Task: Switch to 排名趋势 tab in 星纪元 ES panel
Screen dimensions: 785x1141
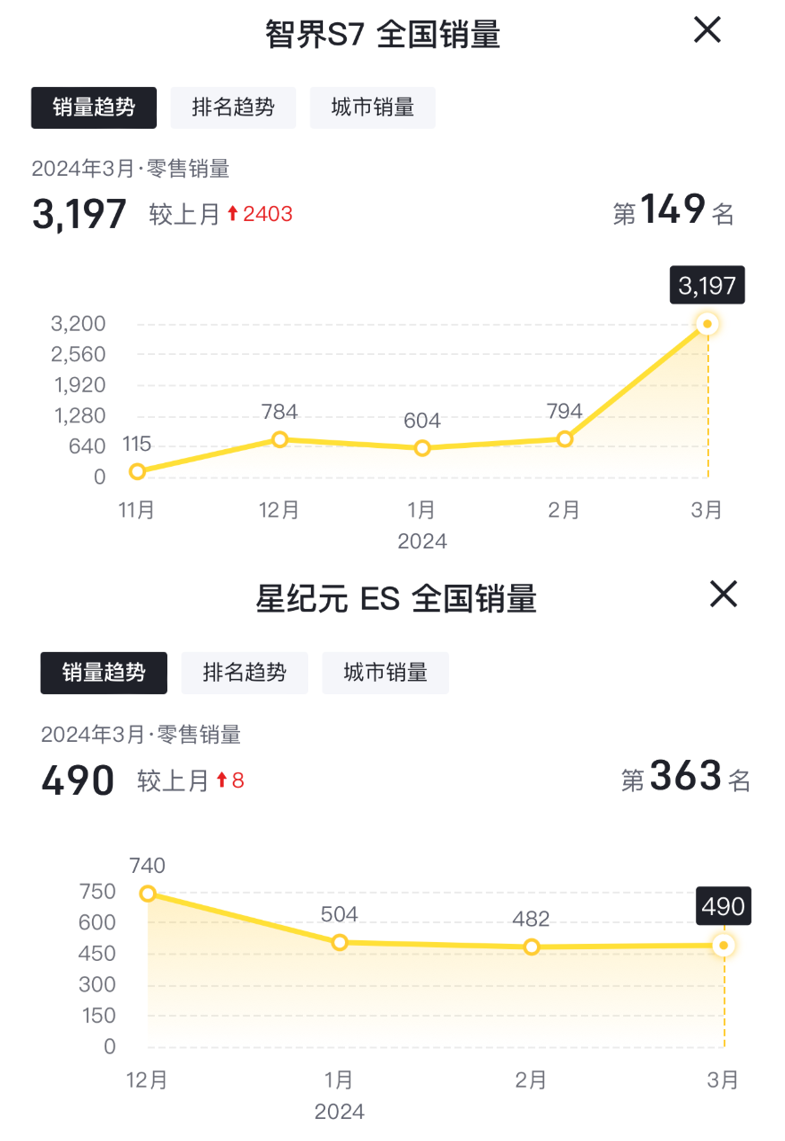Action: click(244, 673)
